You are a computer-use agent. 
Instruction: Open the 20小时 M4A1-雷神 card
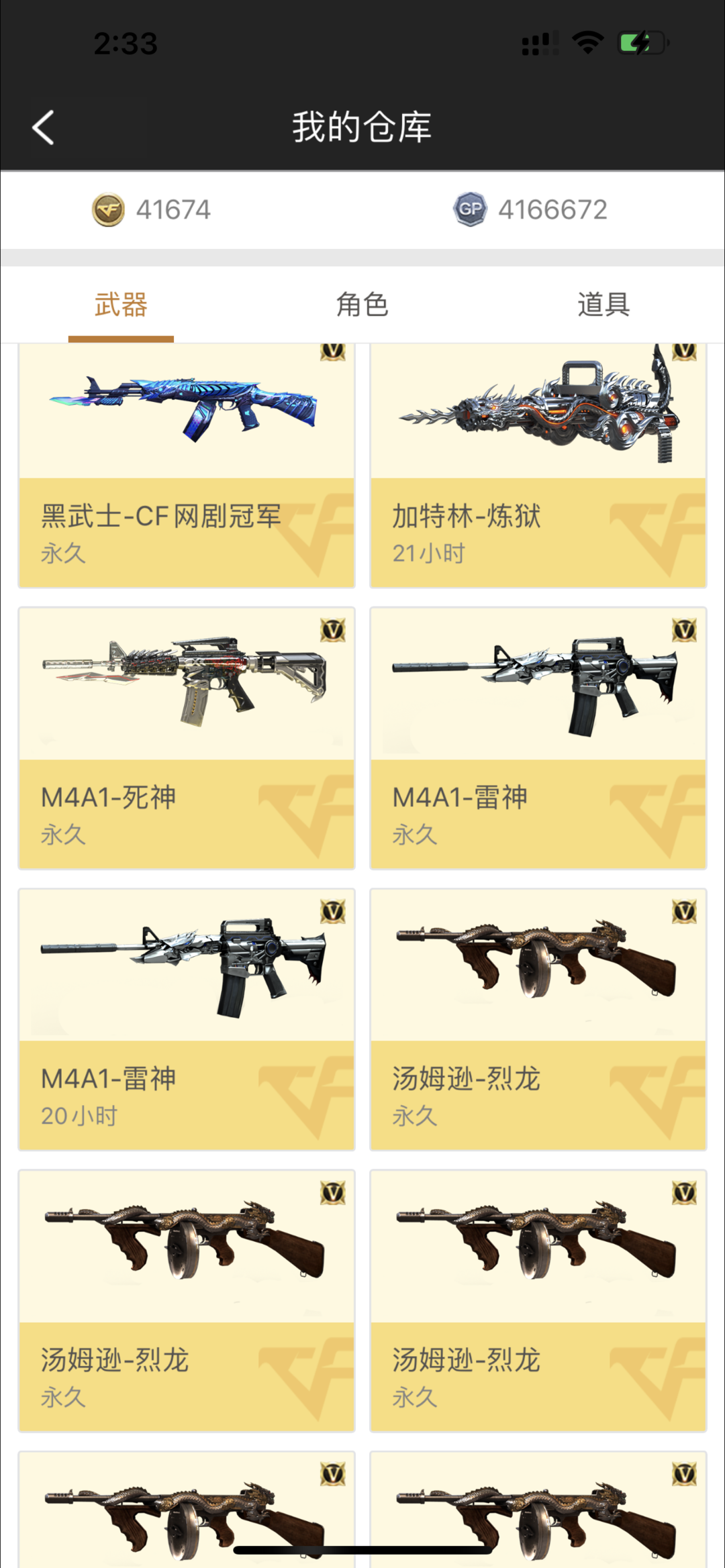187,1020
